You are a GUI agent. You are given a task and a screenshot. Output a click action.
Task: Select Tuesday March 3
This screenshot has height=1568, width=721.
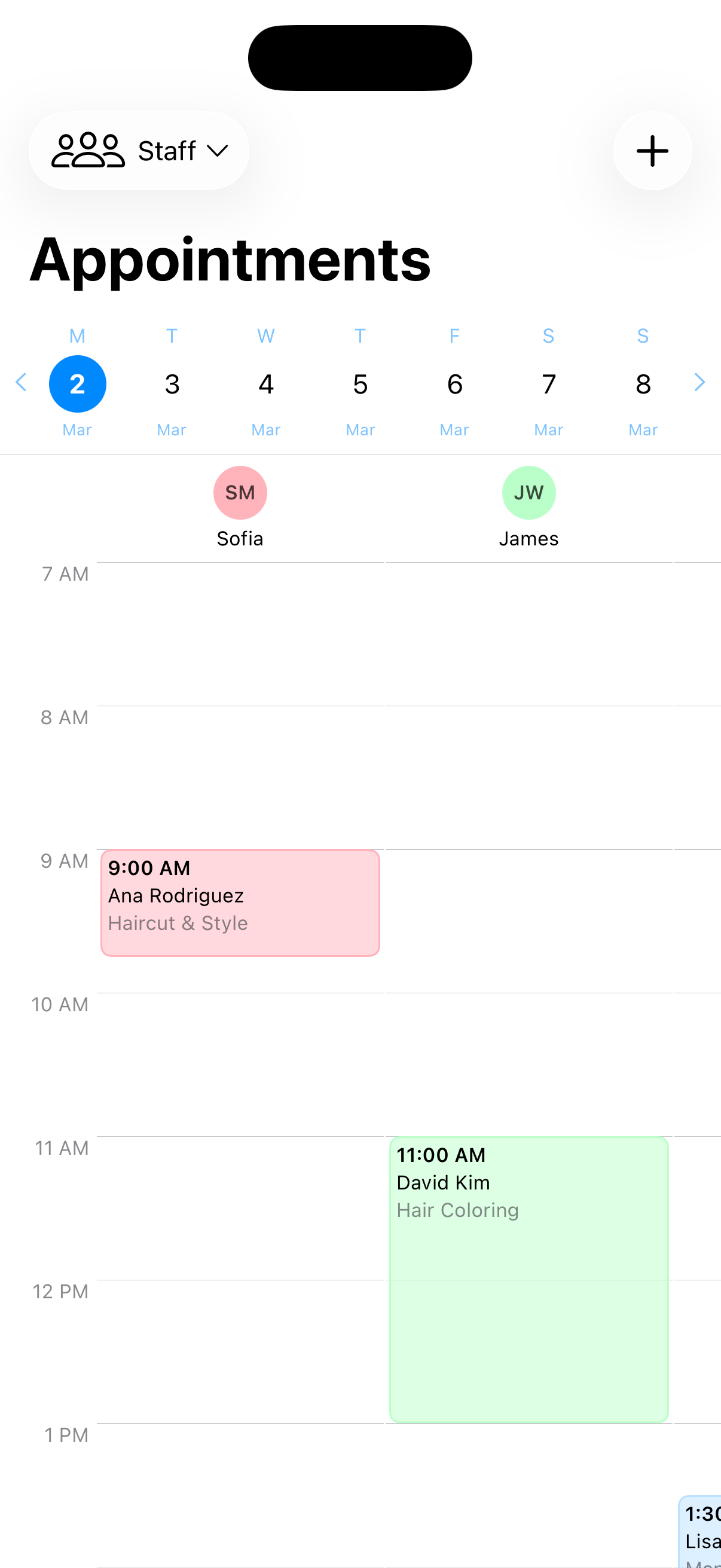172,383
